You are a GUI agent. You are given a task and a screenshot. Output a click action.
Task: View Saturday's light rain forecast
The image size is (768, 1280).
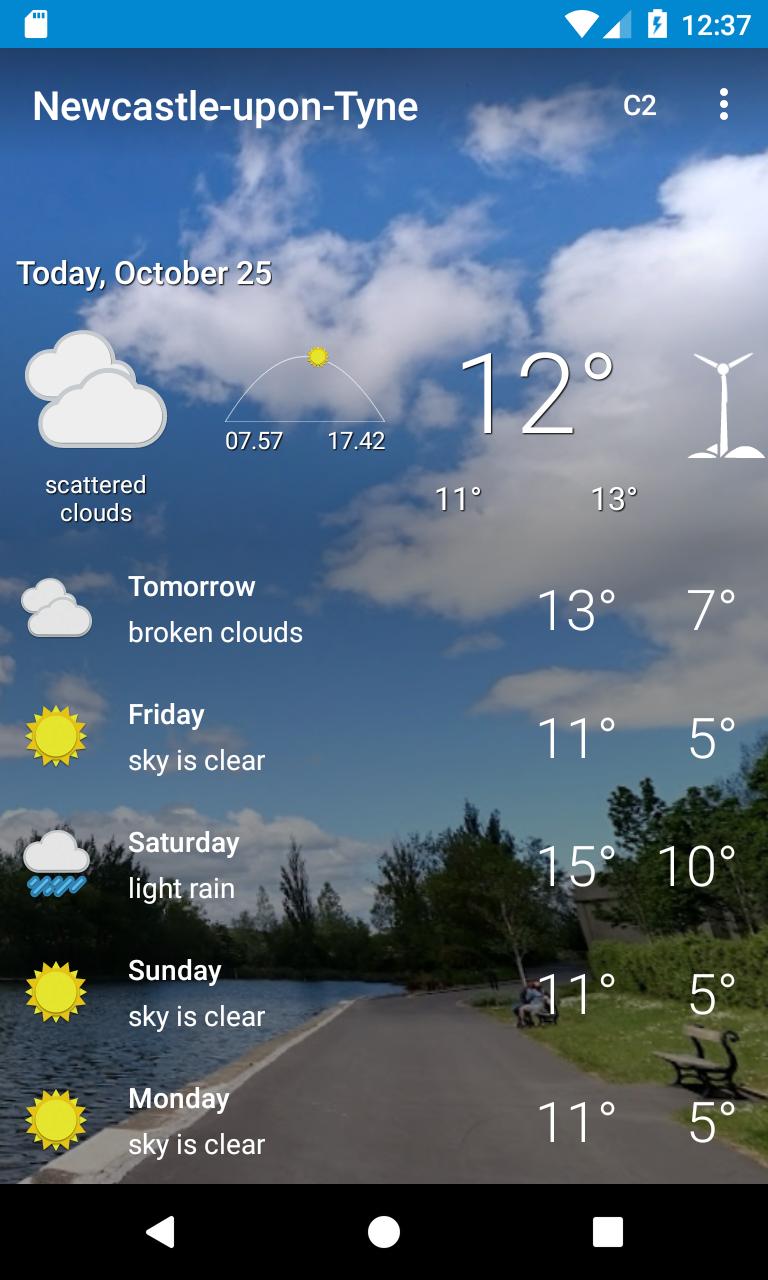[x=384, y=865]
